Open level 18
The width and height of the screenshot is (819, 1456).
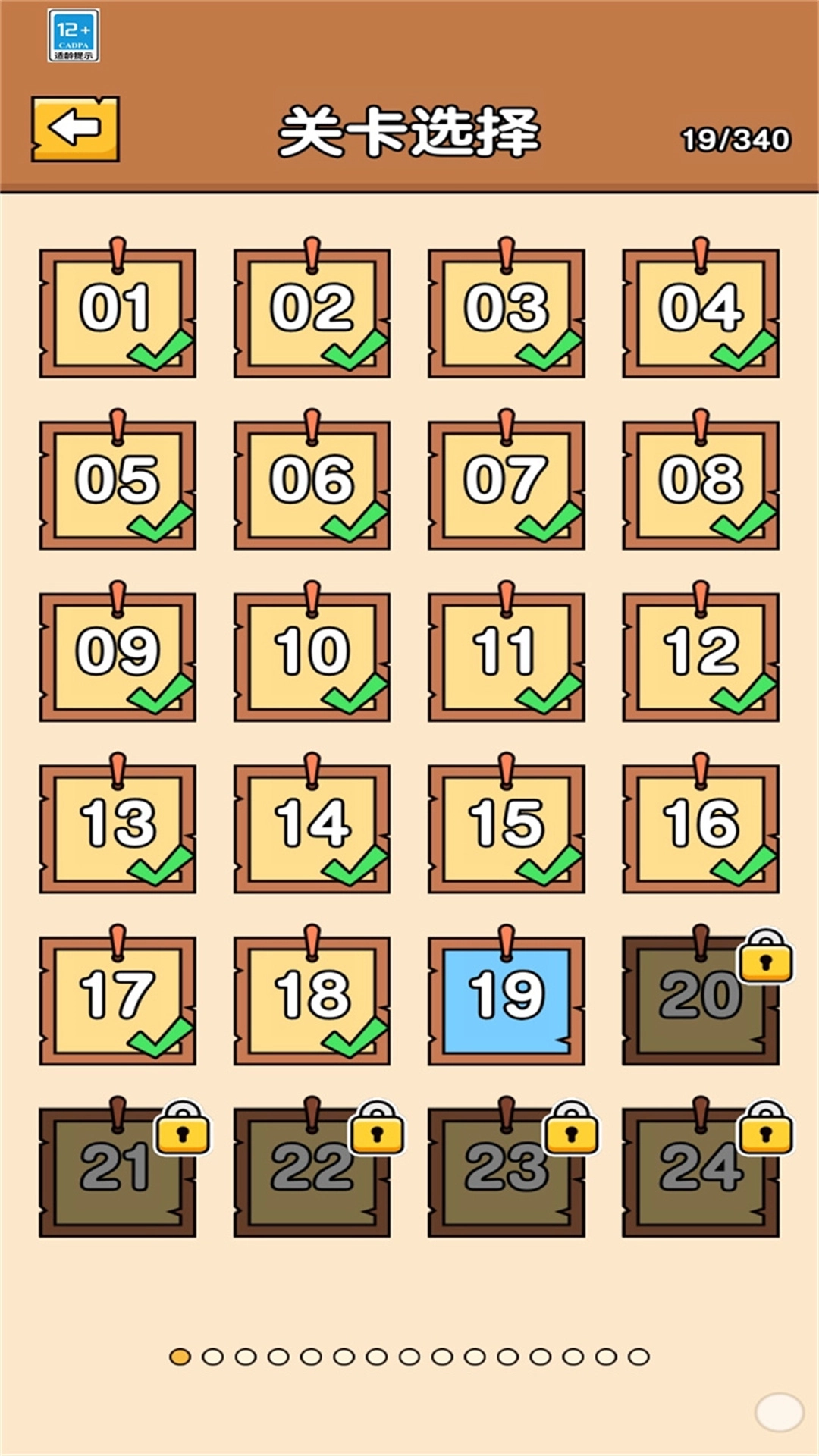(x=312, y=999)
